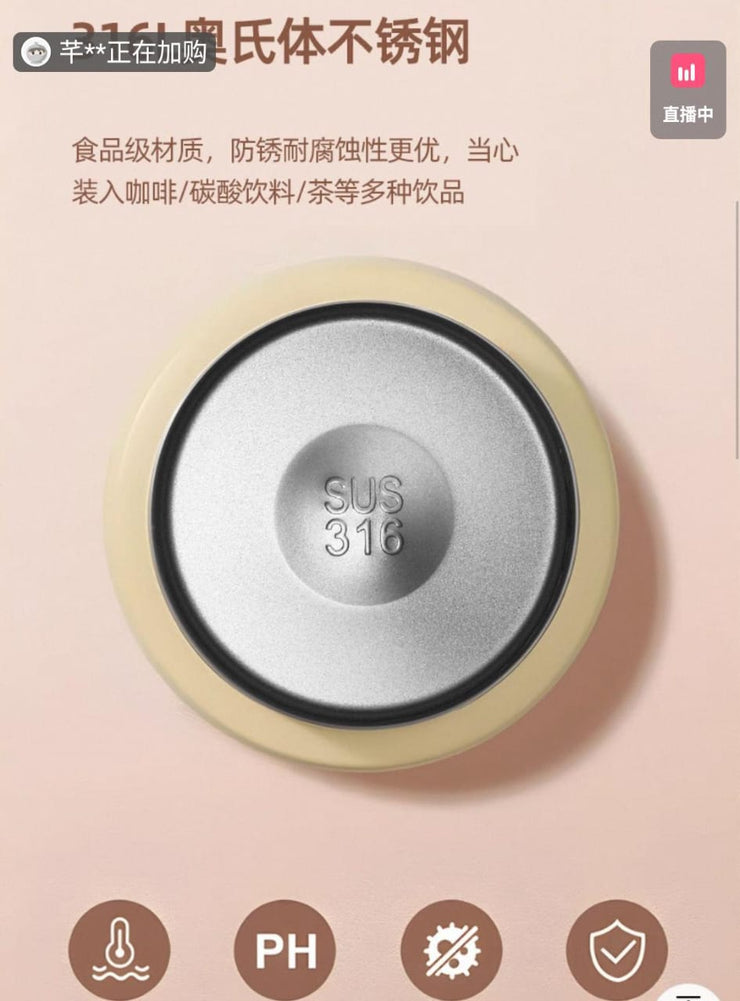
Task: Open the 直播中 live stream button
Action: [x=687, y=89]
